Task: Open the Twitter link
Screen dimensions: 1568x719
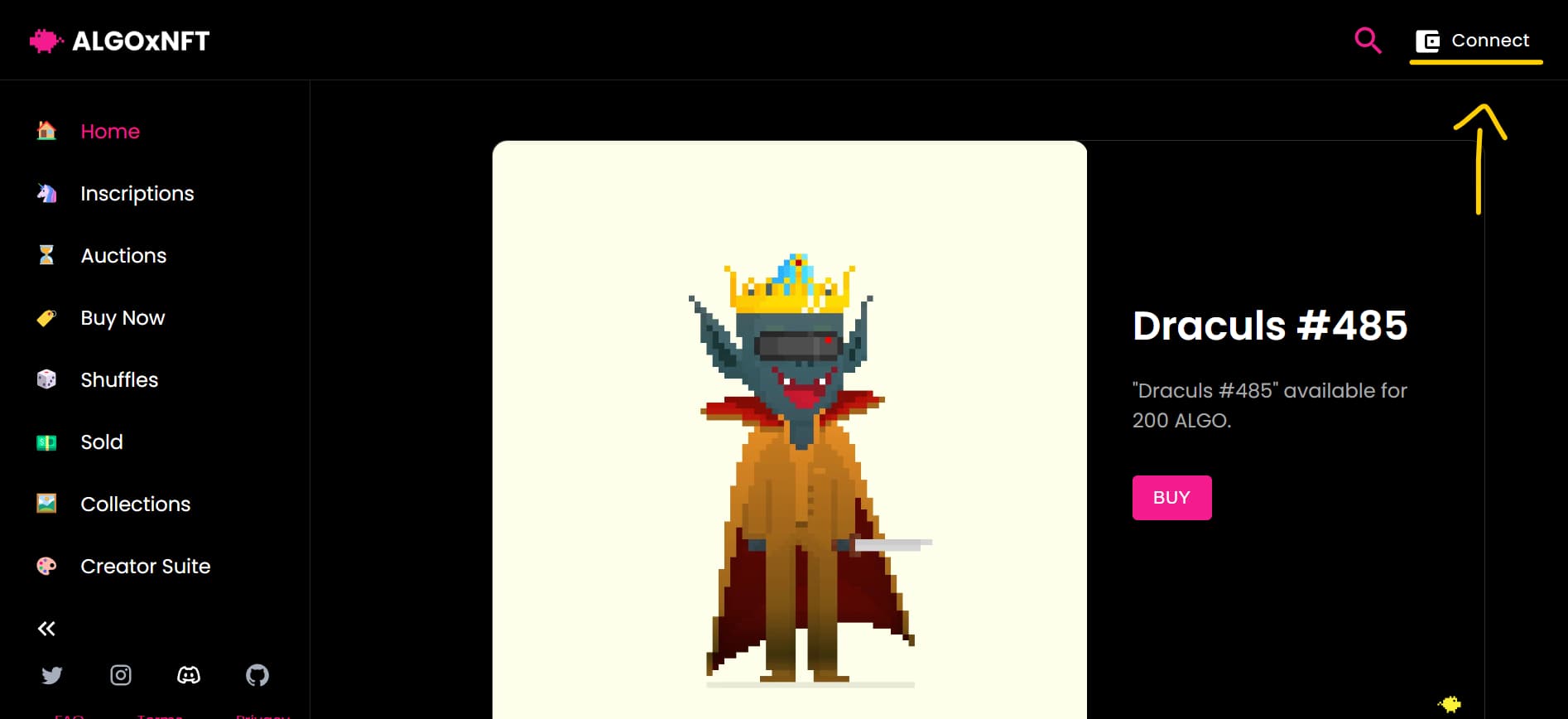Action: point(52,675)
